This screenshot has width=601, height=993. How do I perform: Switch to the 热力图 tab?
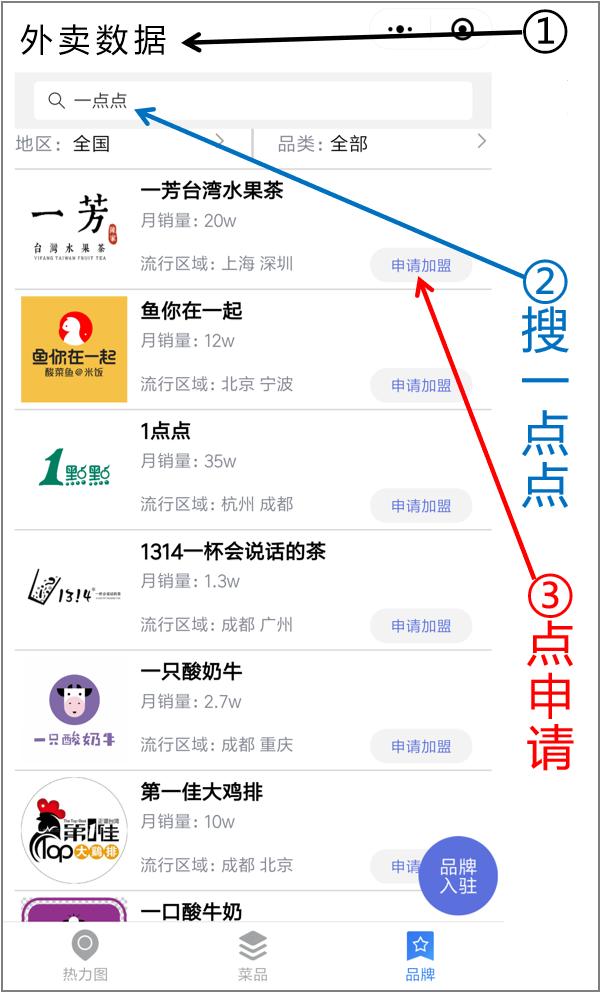(85, 955)
